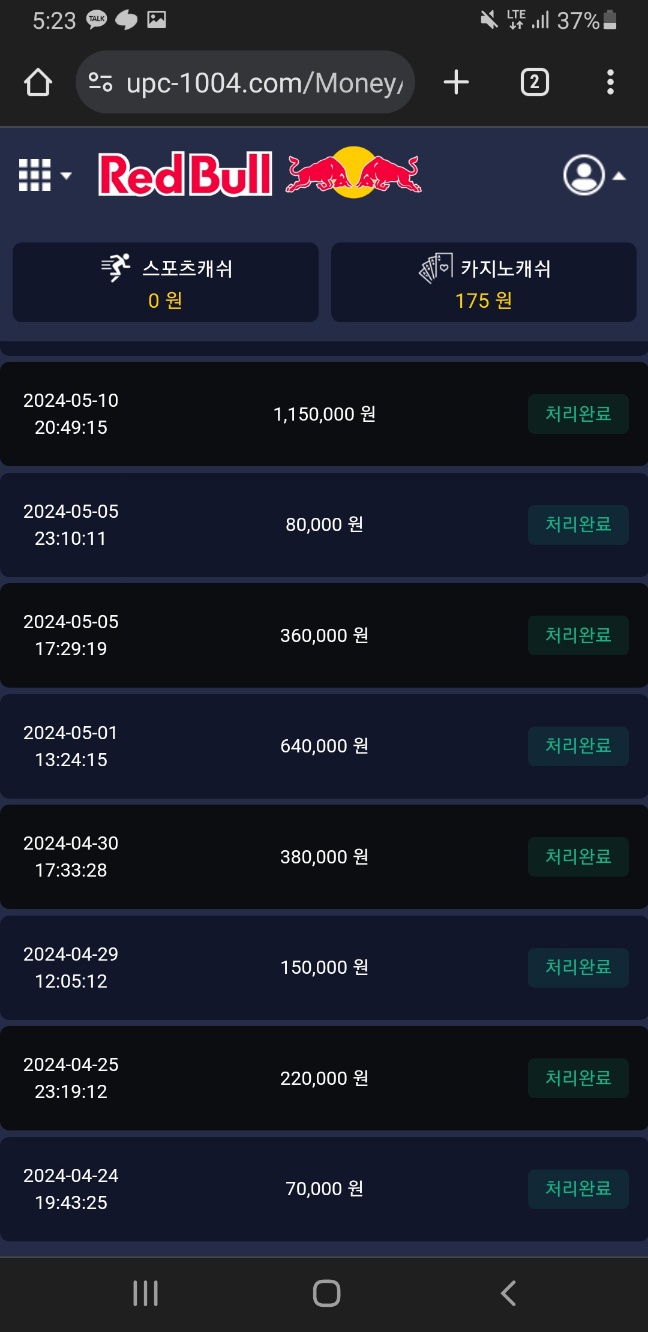Open a new browser tab
The image size is (648, 1332).
[x=456, y=83]
